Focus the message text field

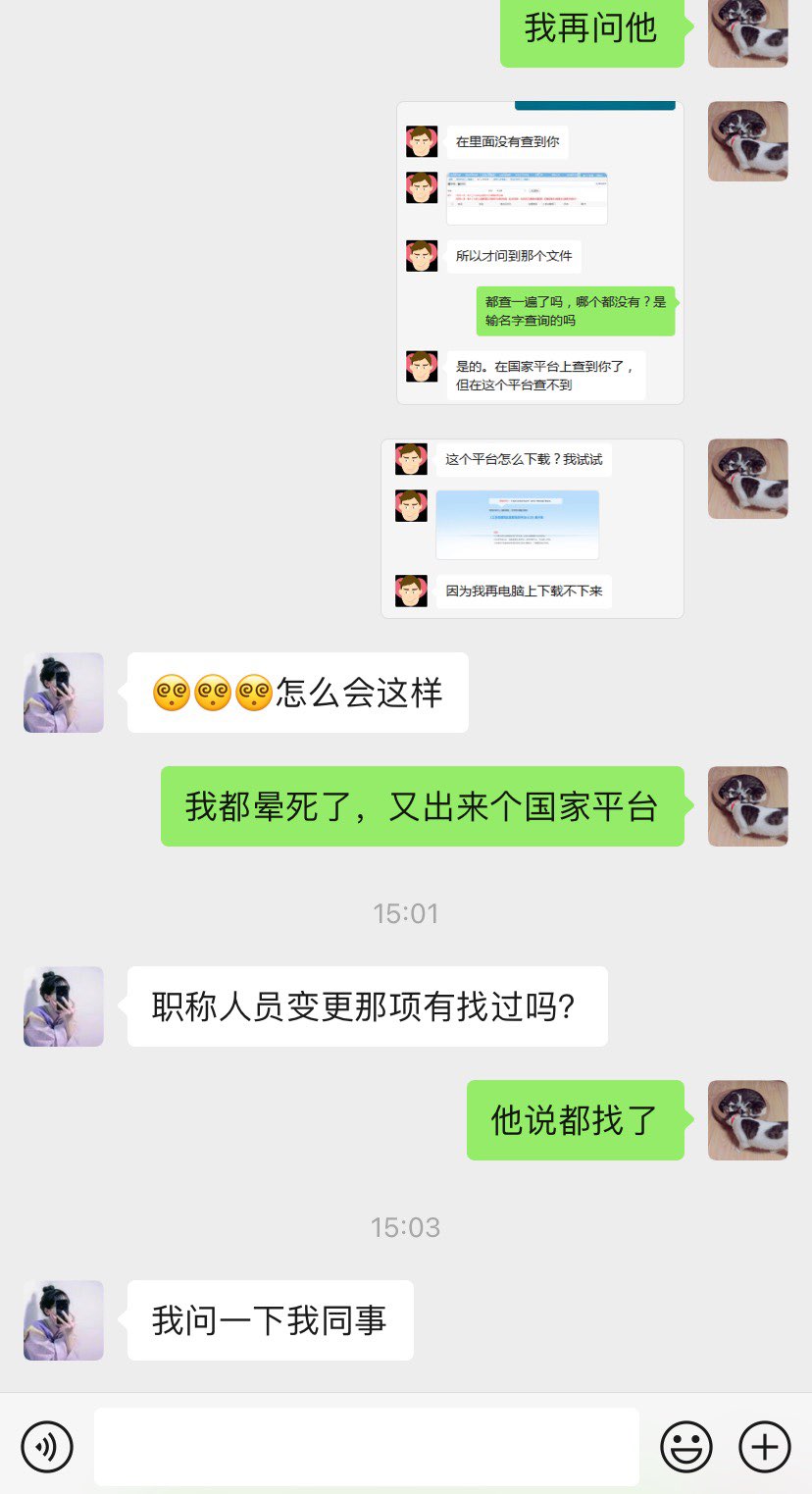pyautogui.click(x=366, y=1447)
